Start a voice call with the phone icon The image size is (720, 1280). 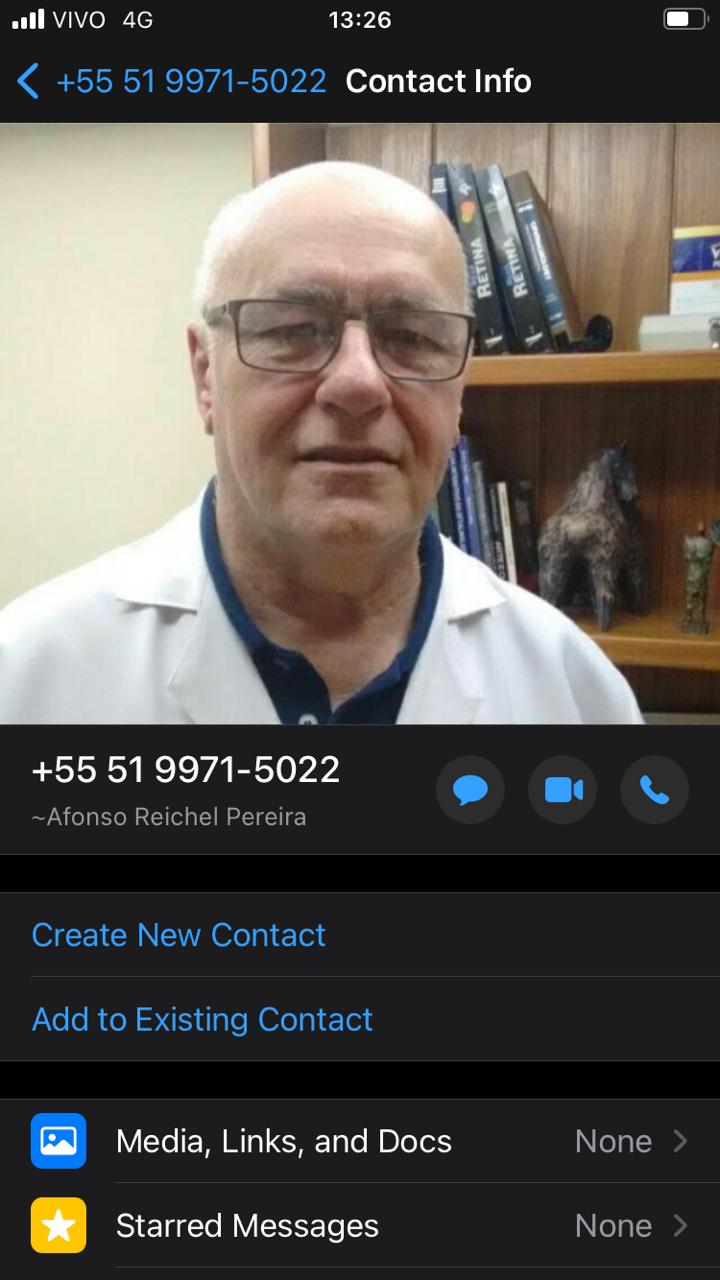point(655,790)
